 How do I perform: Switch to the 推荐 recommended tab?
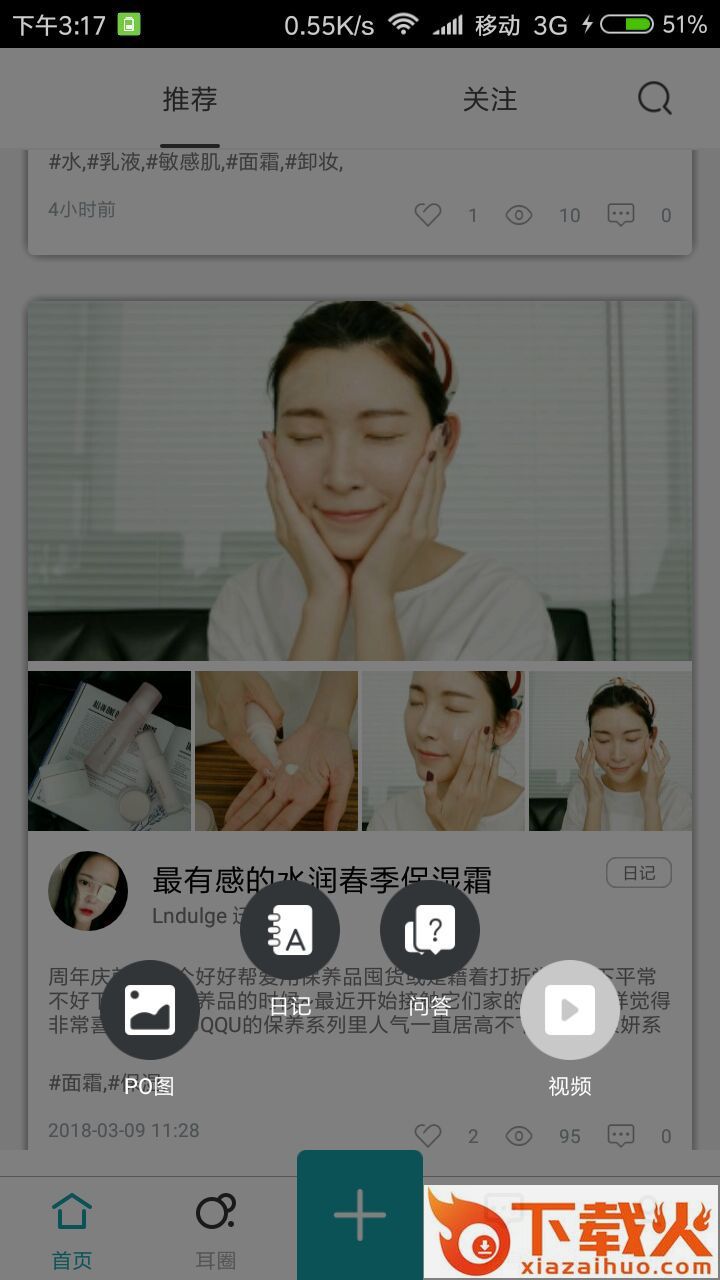[190, 98]
